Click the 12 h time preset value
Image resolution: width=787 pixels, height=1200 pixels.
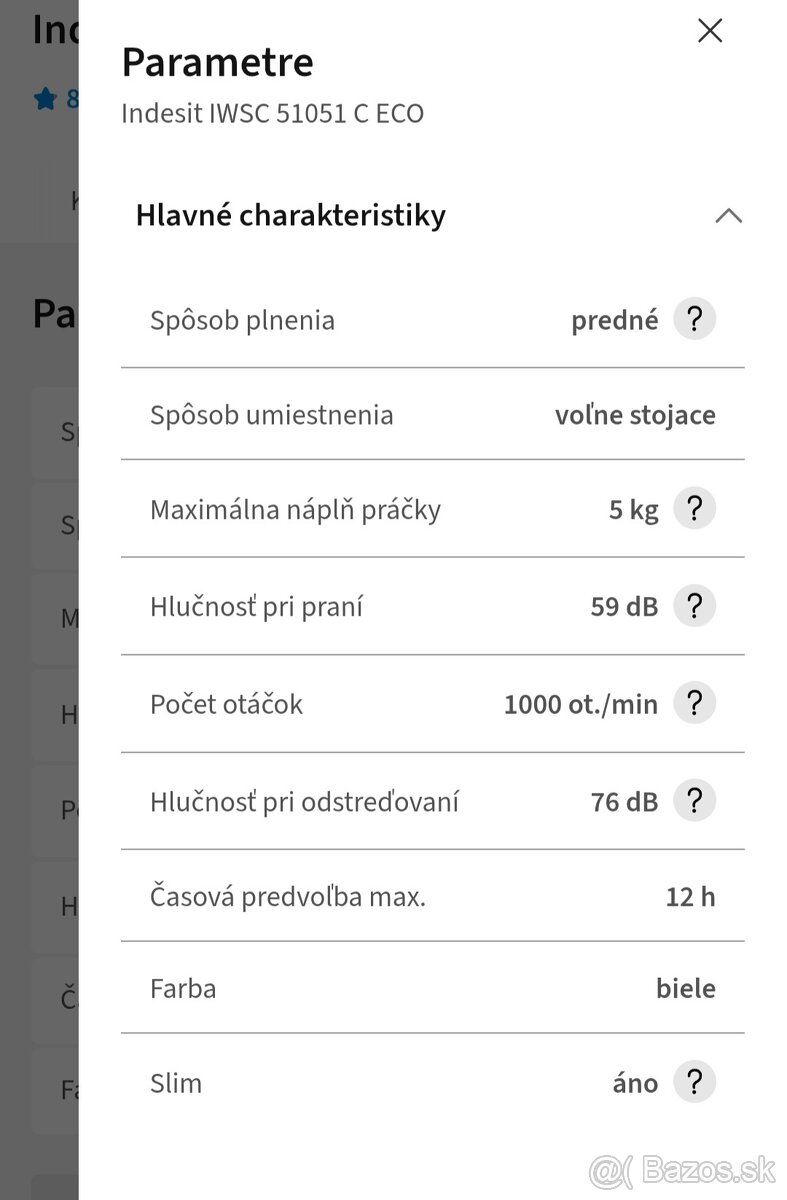689,897
